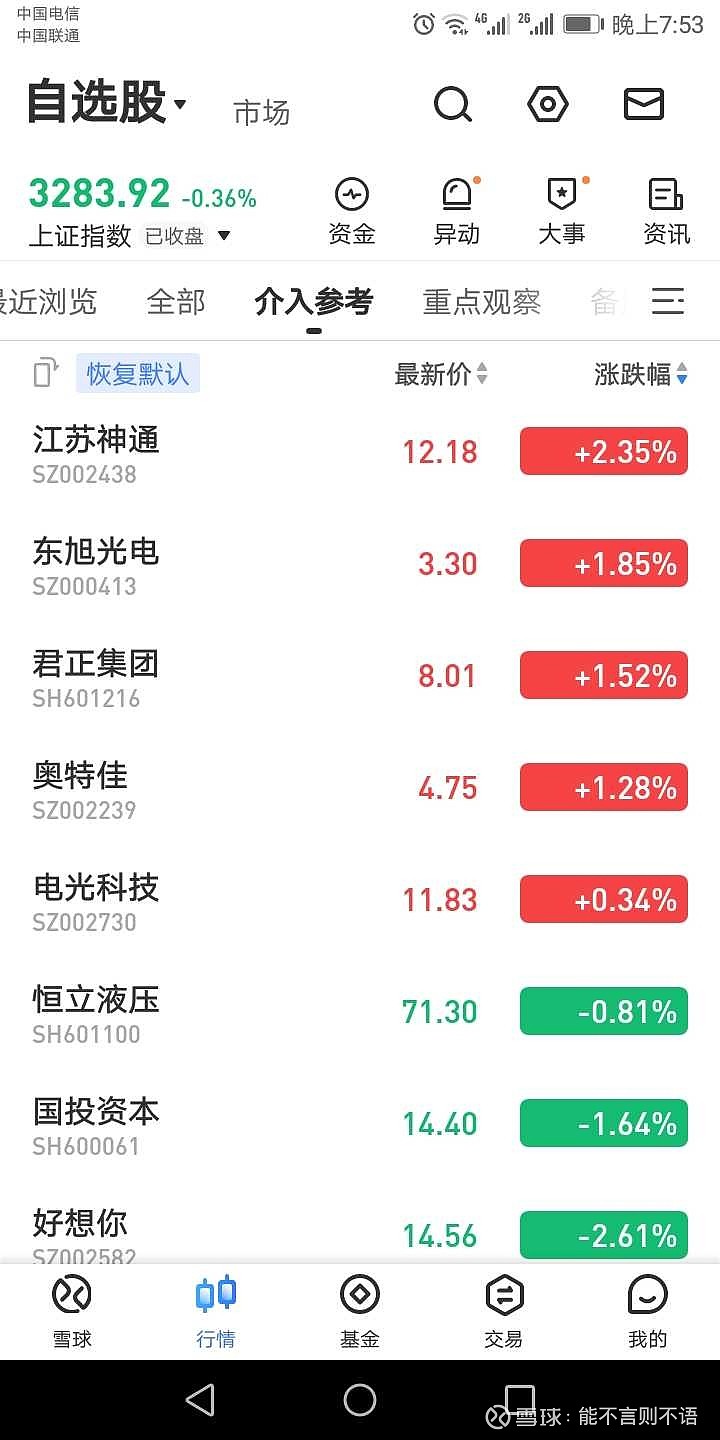The height and width of the screenshot is (1440, 720).
Task: Open the settings gear icon
Action: [x=547, y=104]
